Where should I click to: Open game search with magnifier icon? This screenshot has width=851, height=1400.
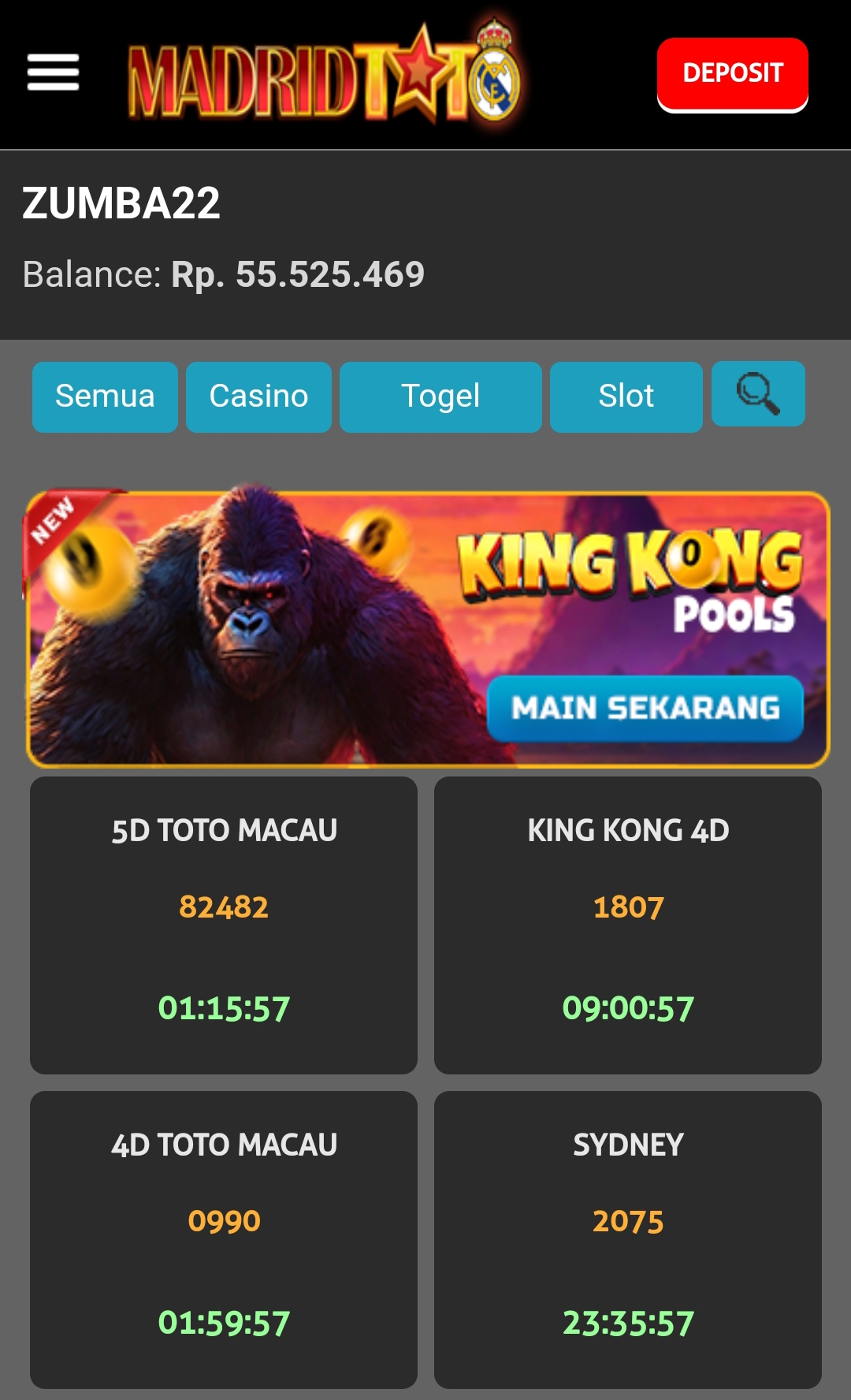[757, 393]
